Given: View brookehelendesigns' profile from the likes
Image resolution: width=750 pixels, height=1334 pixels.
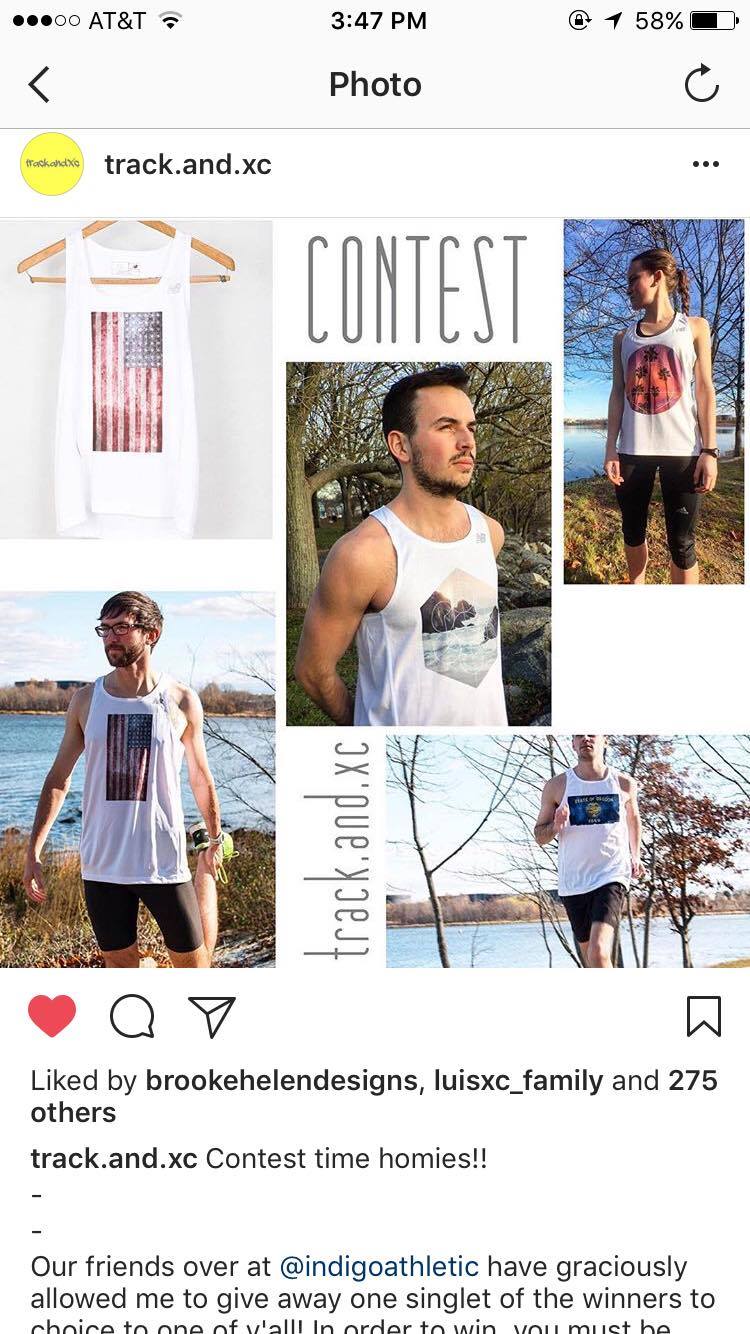Looking at the screenshot, I should coord(282,1081).
